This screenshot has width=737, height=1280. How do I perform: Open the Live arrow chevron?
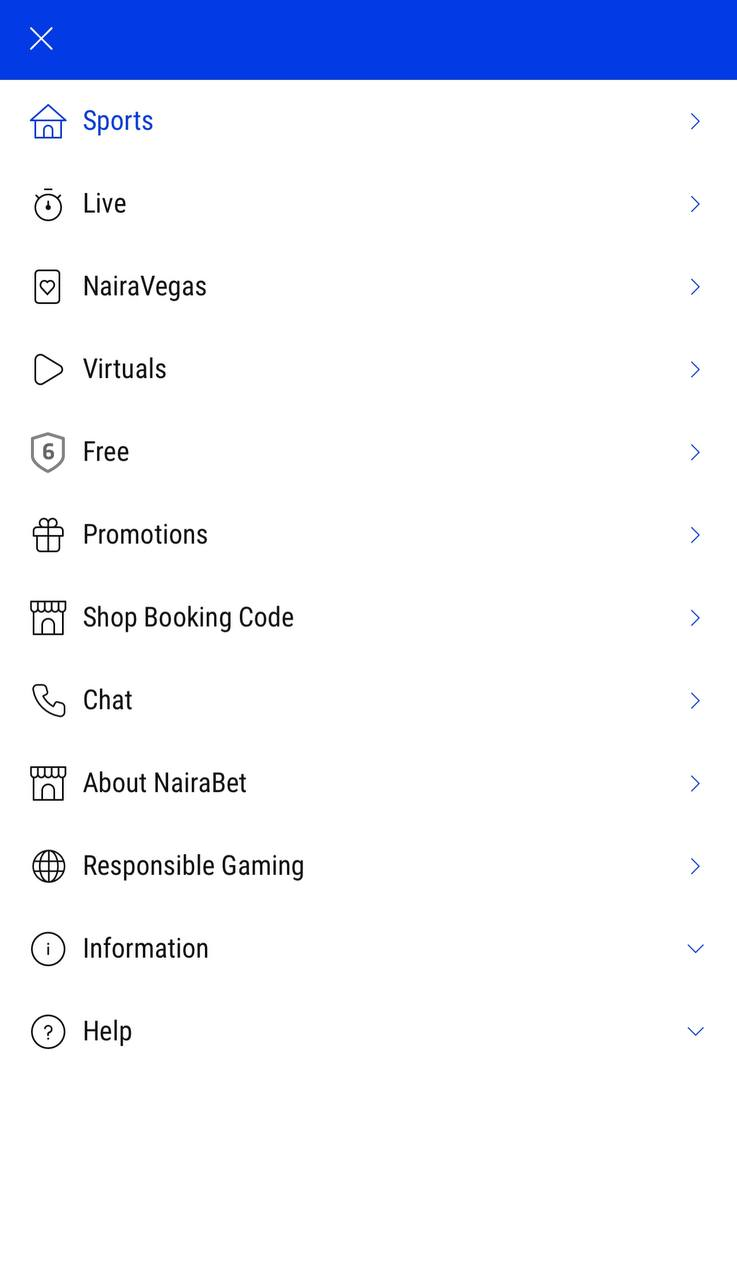695,203
